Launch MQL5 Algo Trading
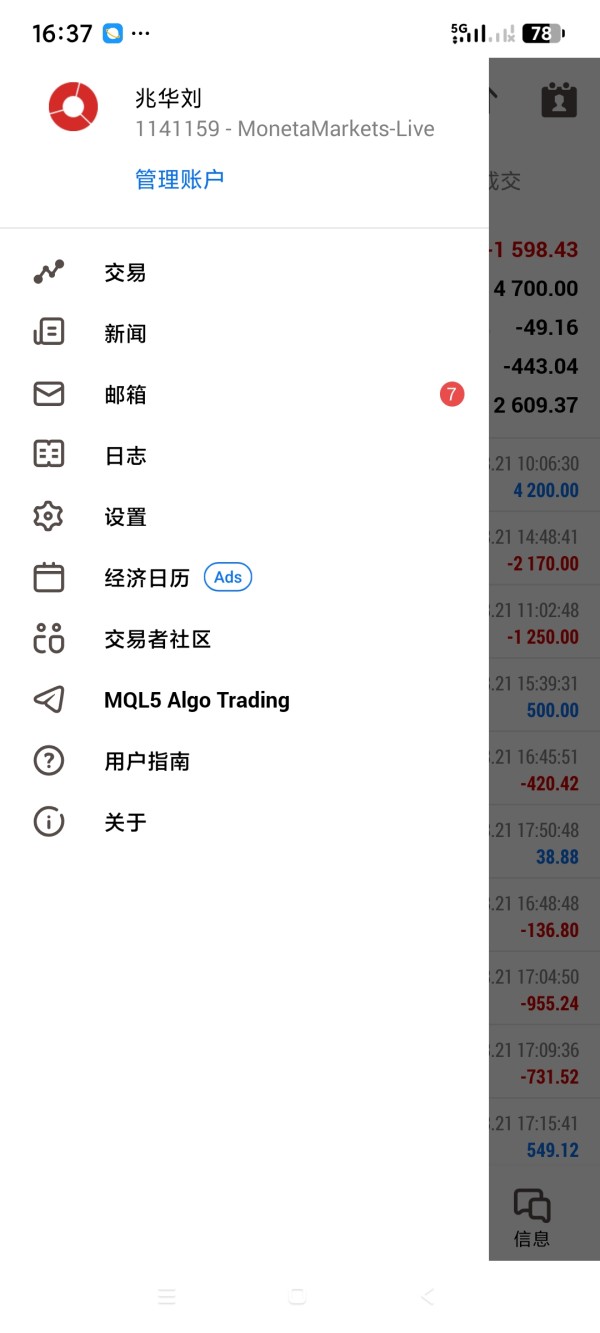The image size is (600, 1333). point(244,699)
